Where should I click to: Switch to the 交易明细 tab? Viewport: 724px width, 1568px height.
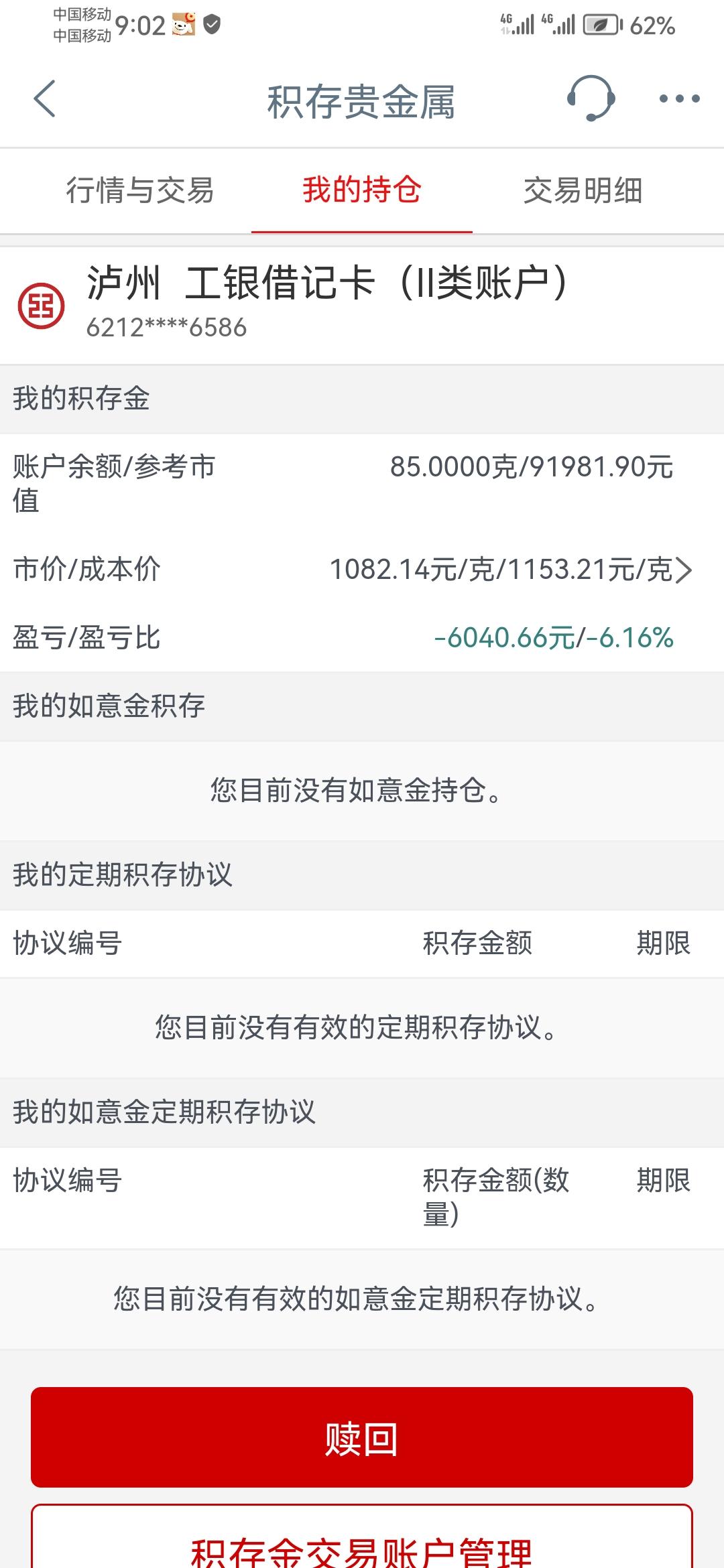(x=583, y=191)
